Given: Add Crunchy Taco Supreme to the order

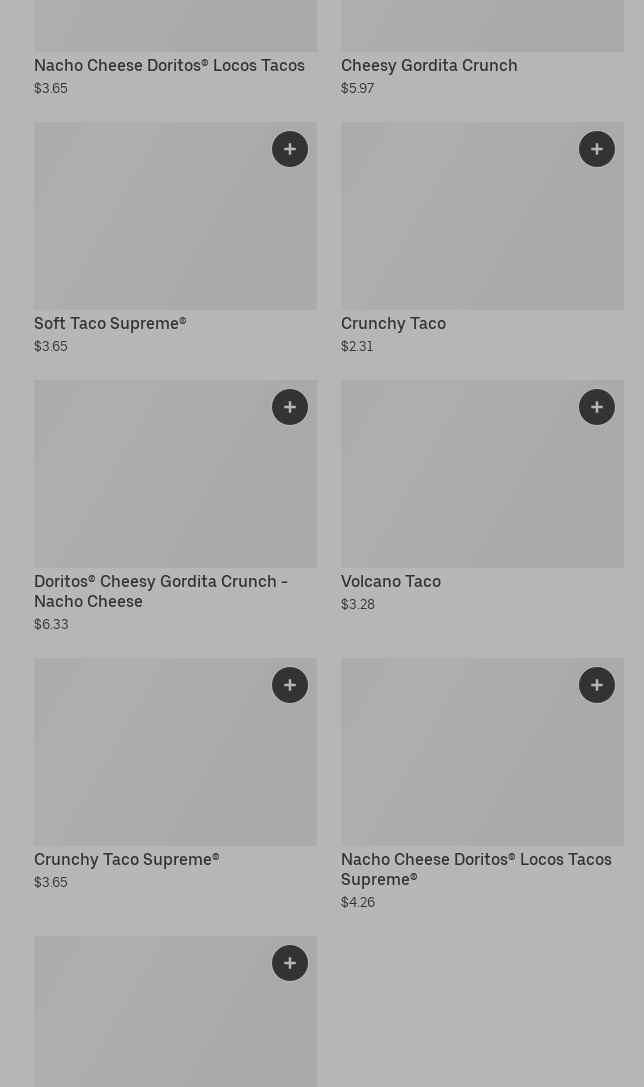Looking at the screenshot, I should pos(290,685).
